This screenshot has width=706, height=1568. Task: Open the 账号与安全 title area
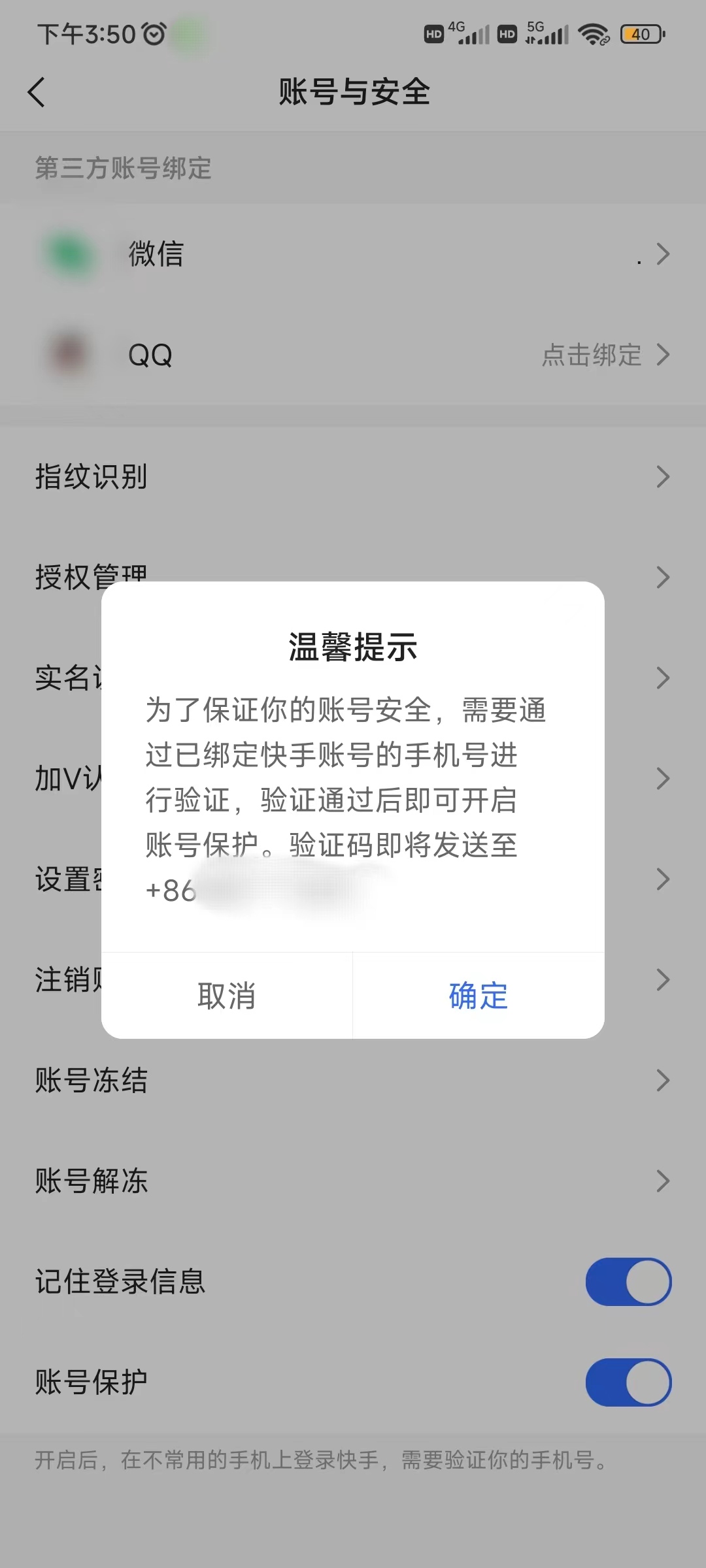point(353,91)
